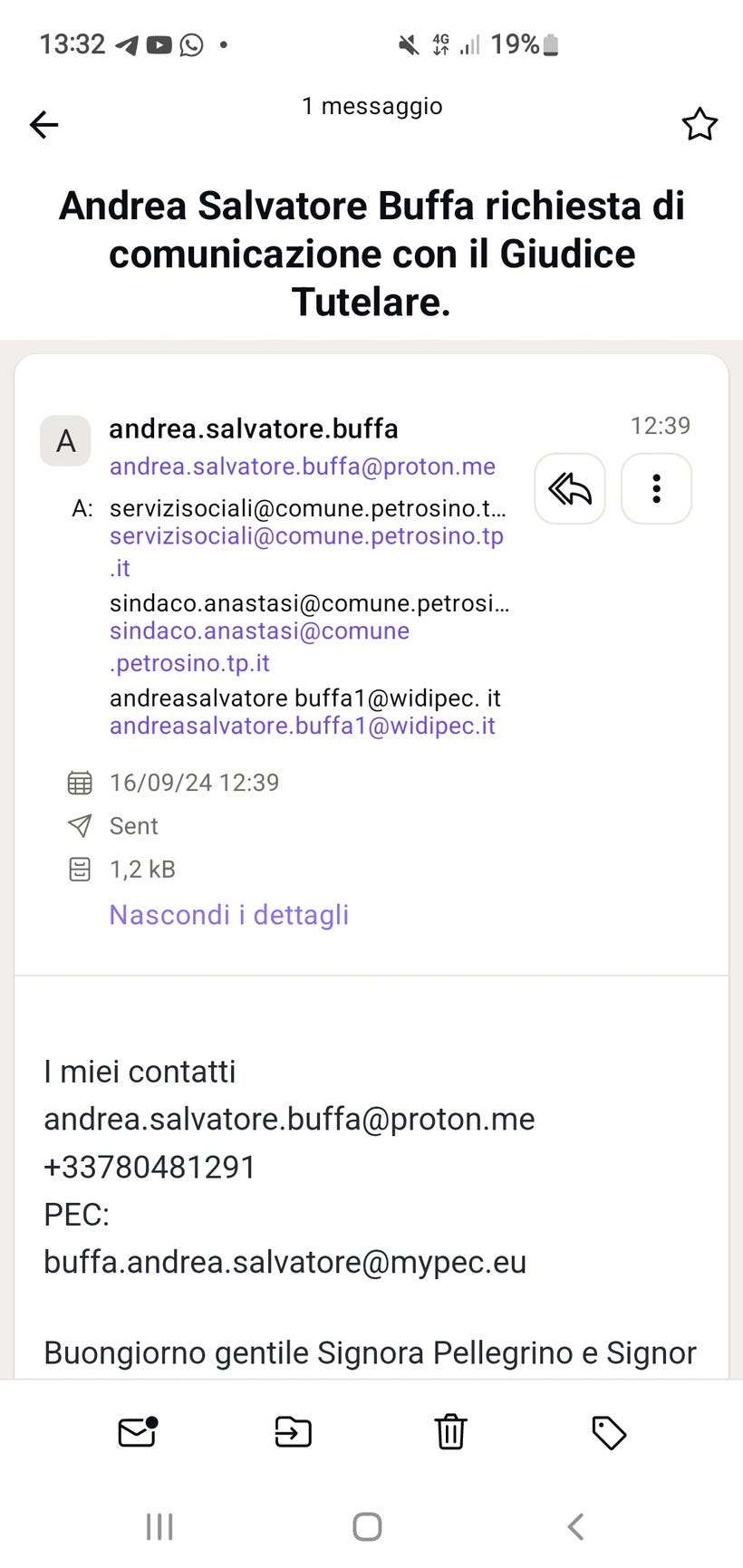Mark this message as unread

click(x=139, y=1432)
